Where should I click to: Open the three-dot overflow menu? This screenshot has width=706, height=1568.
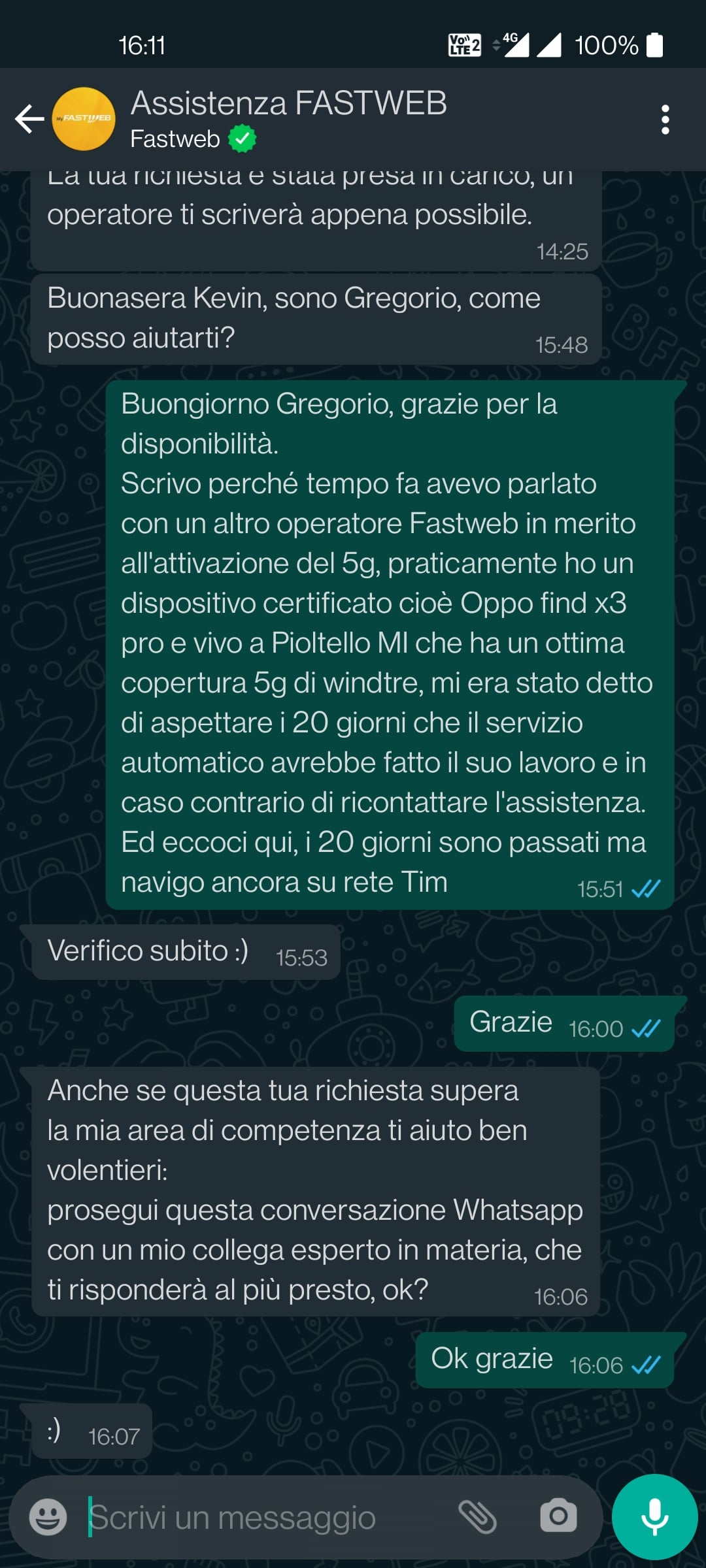(665, 120)
